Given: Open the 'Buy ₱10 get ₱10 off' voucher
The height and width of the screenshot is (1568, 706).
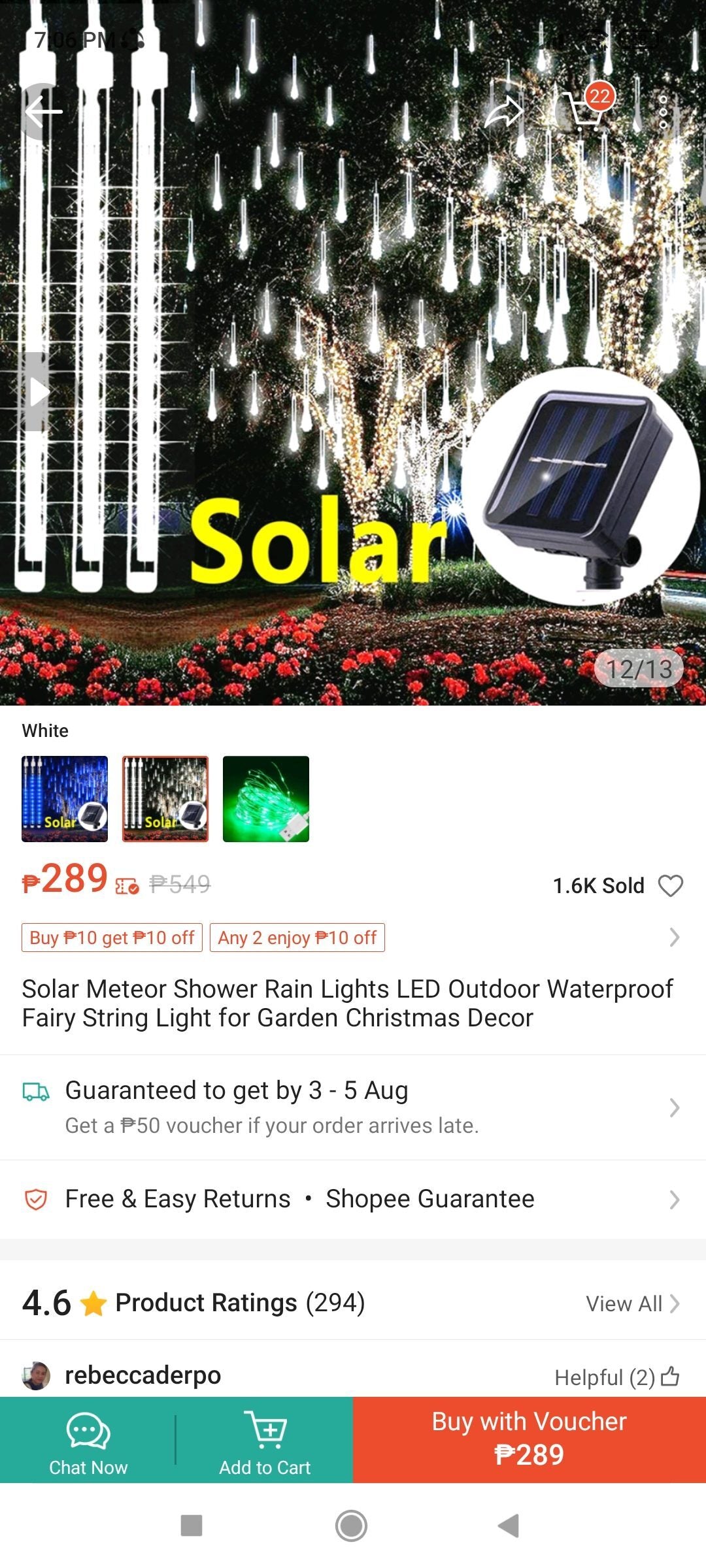Looking at the screenshot, I should [x=112, y=938].
